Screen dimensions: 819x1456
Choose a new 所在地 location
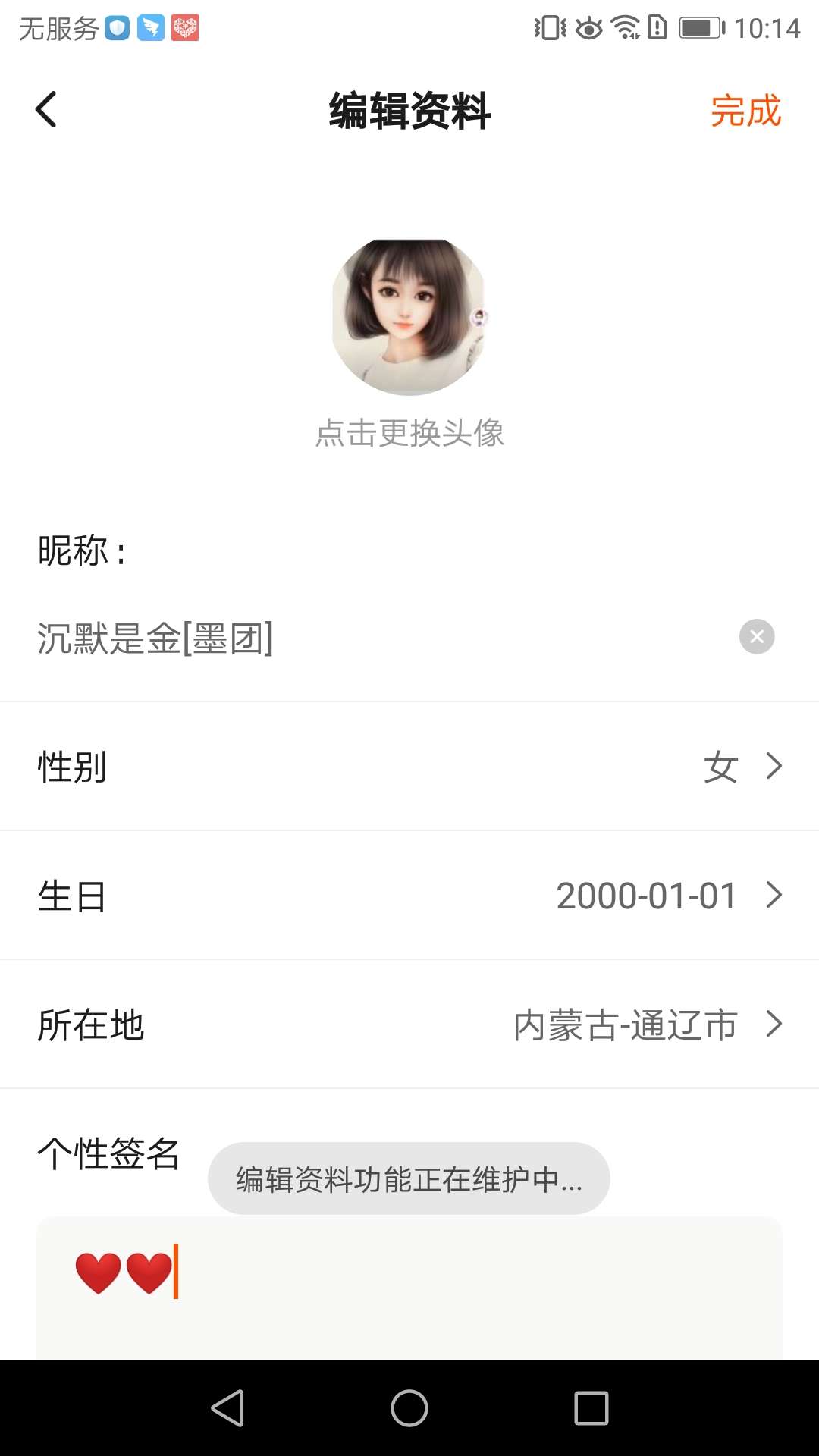pos(409,1025)
